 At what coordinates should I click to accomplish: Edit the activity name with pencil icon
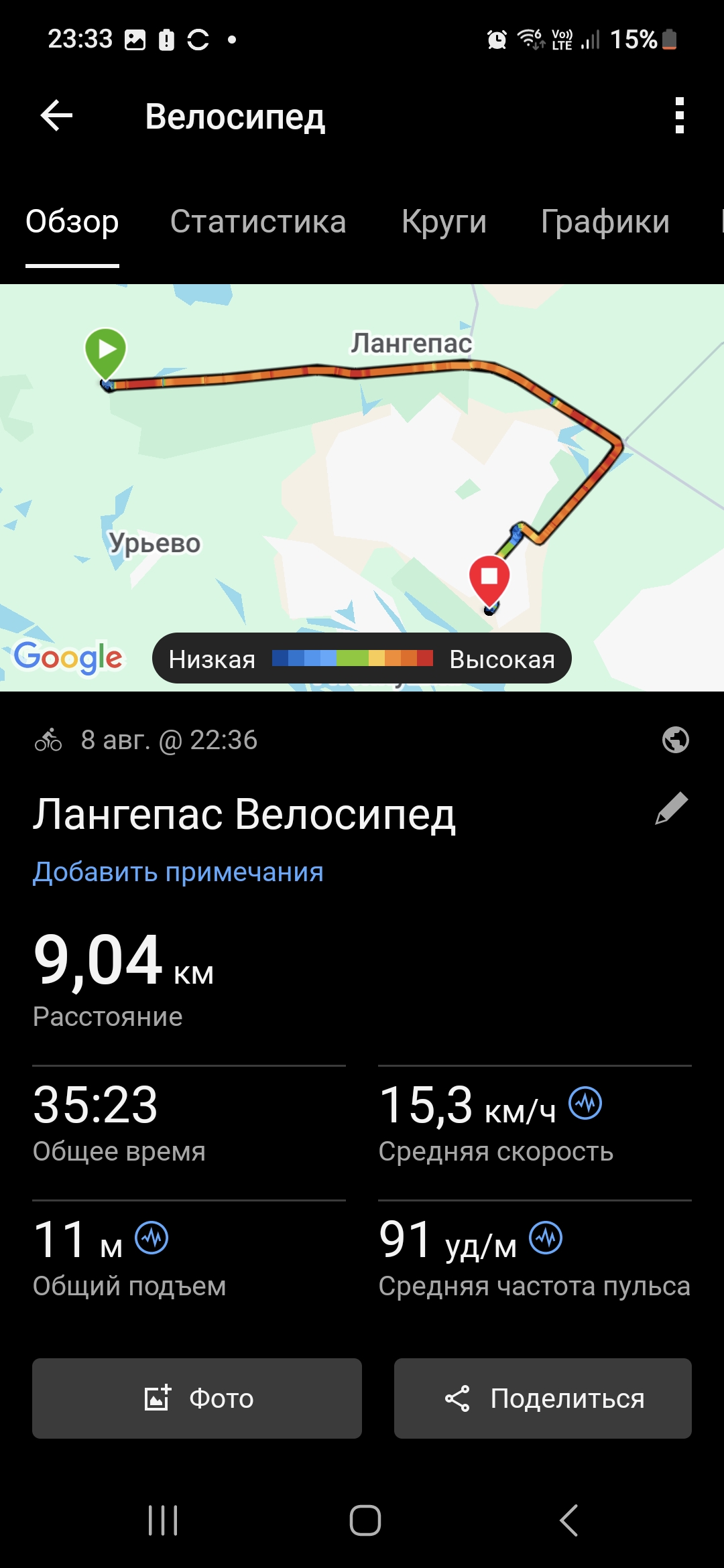point(672,808)
